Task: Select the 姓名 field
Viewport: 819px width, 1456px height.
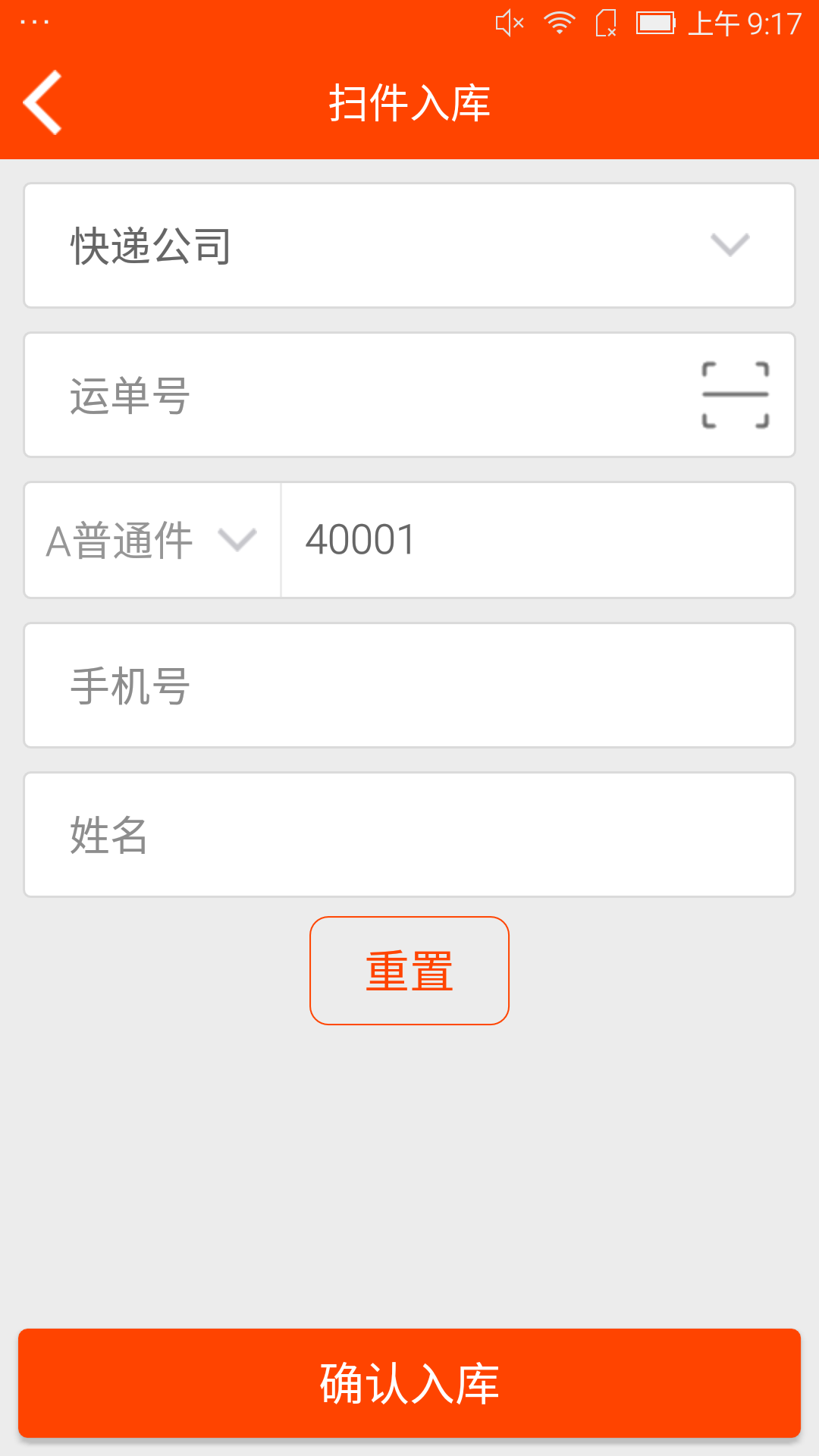Action: [x=409, y=835]
